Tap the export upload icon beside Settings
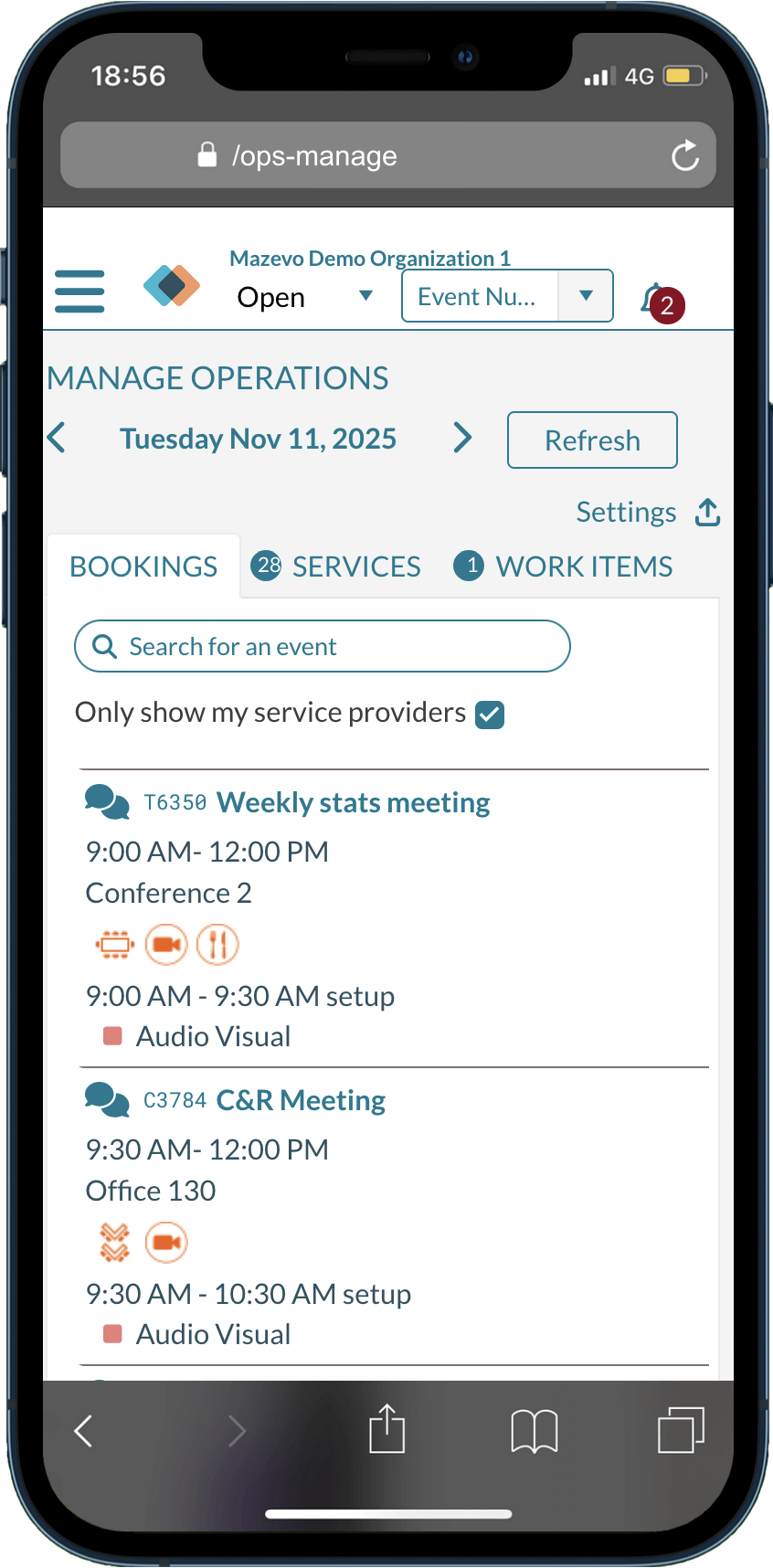The width and height of the screenshot is (773, 1568). [708, 513]
